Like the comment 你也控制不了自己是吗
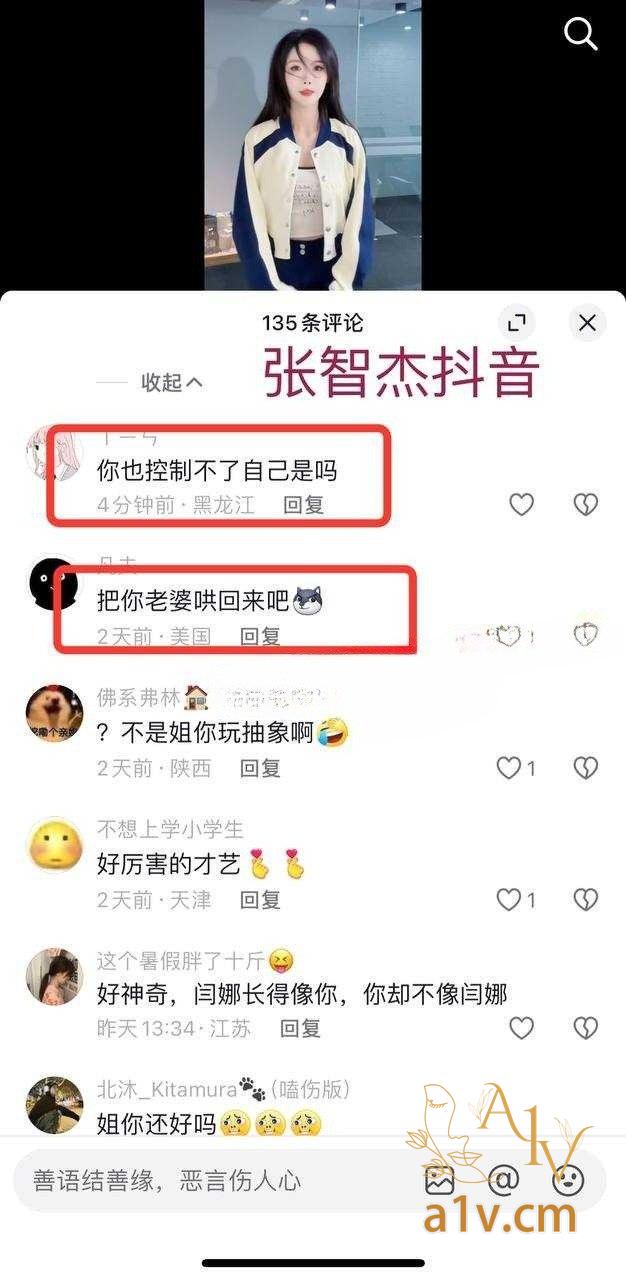The image size is (626, 1280). [521, 505]
